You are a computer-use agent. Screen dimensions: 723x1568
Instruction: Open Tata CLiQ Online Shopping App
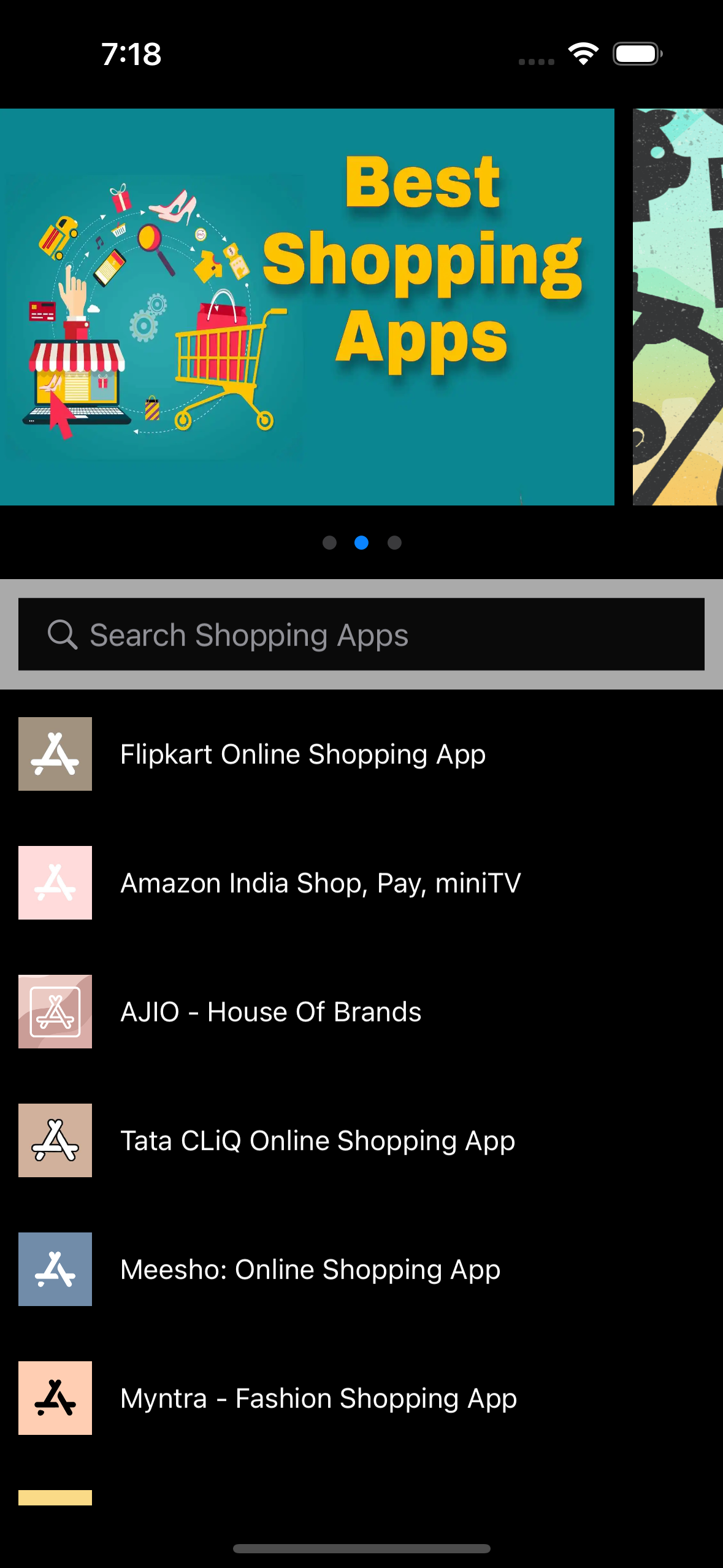[361, 1140]
